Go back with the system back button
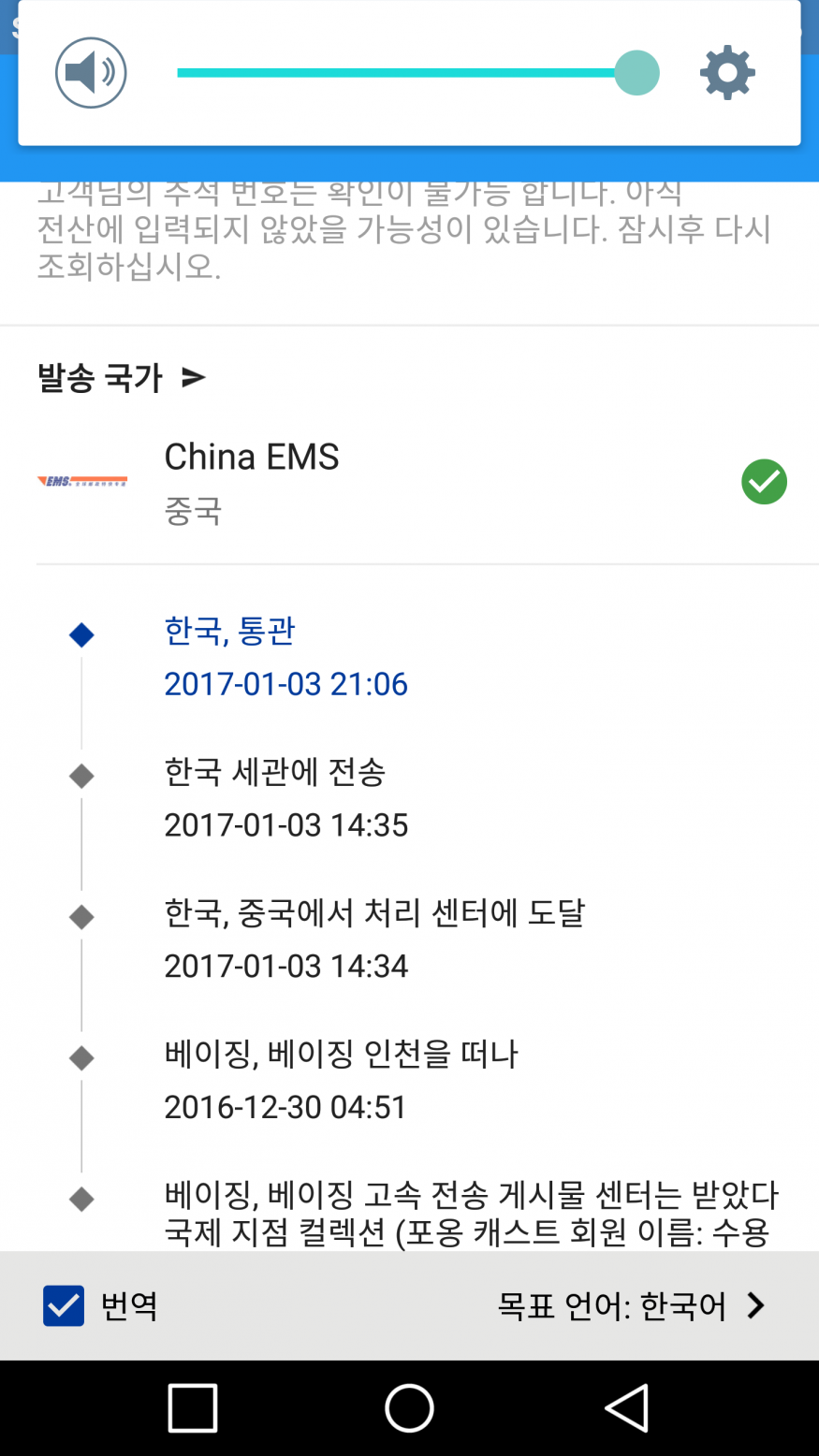Viewport: 819px width, 1456px height. [x=626, y=1407]
